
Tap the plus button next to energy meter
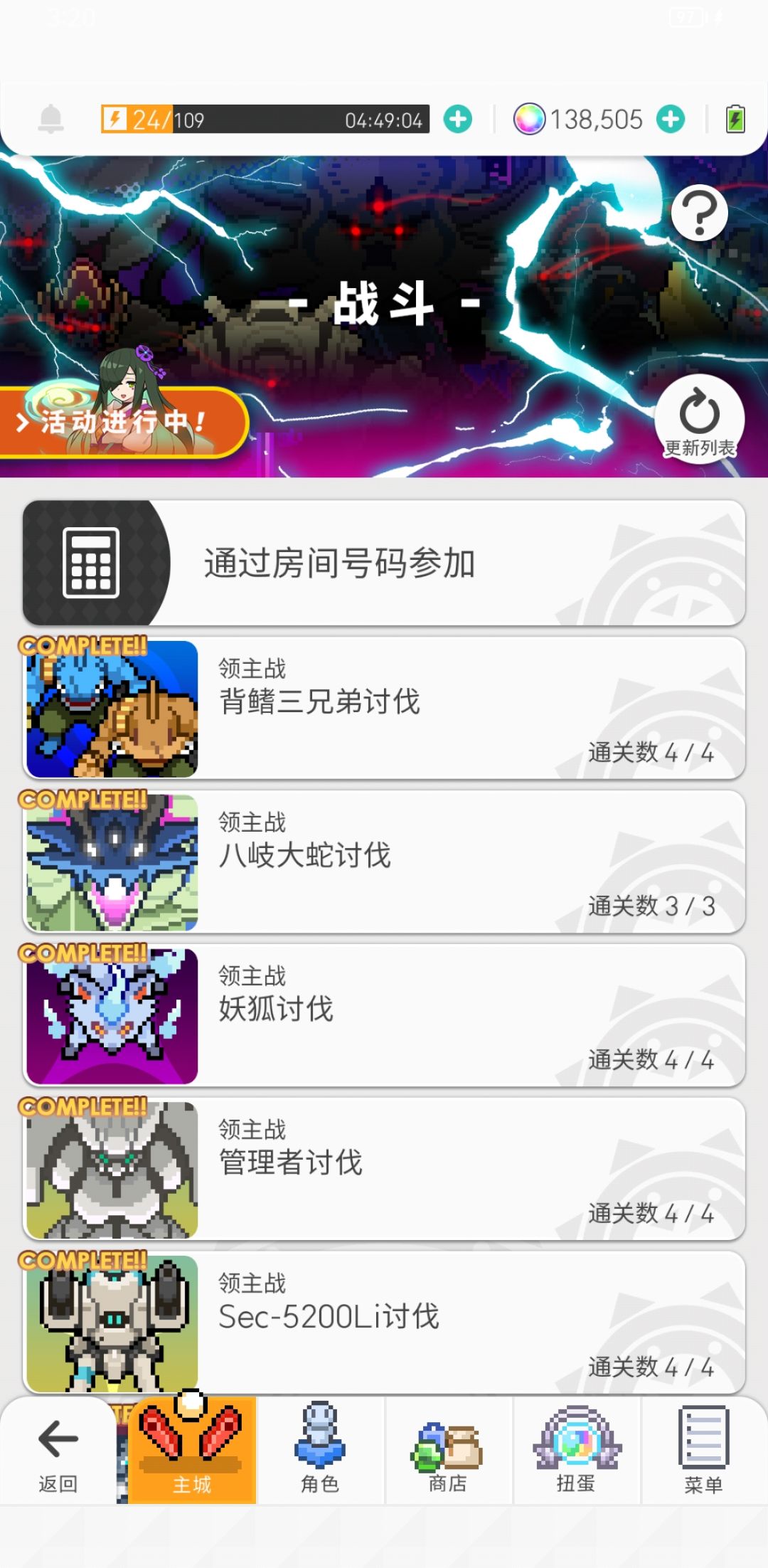point(457,118)
